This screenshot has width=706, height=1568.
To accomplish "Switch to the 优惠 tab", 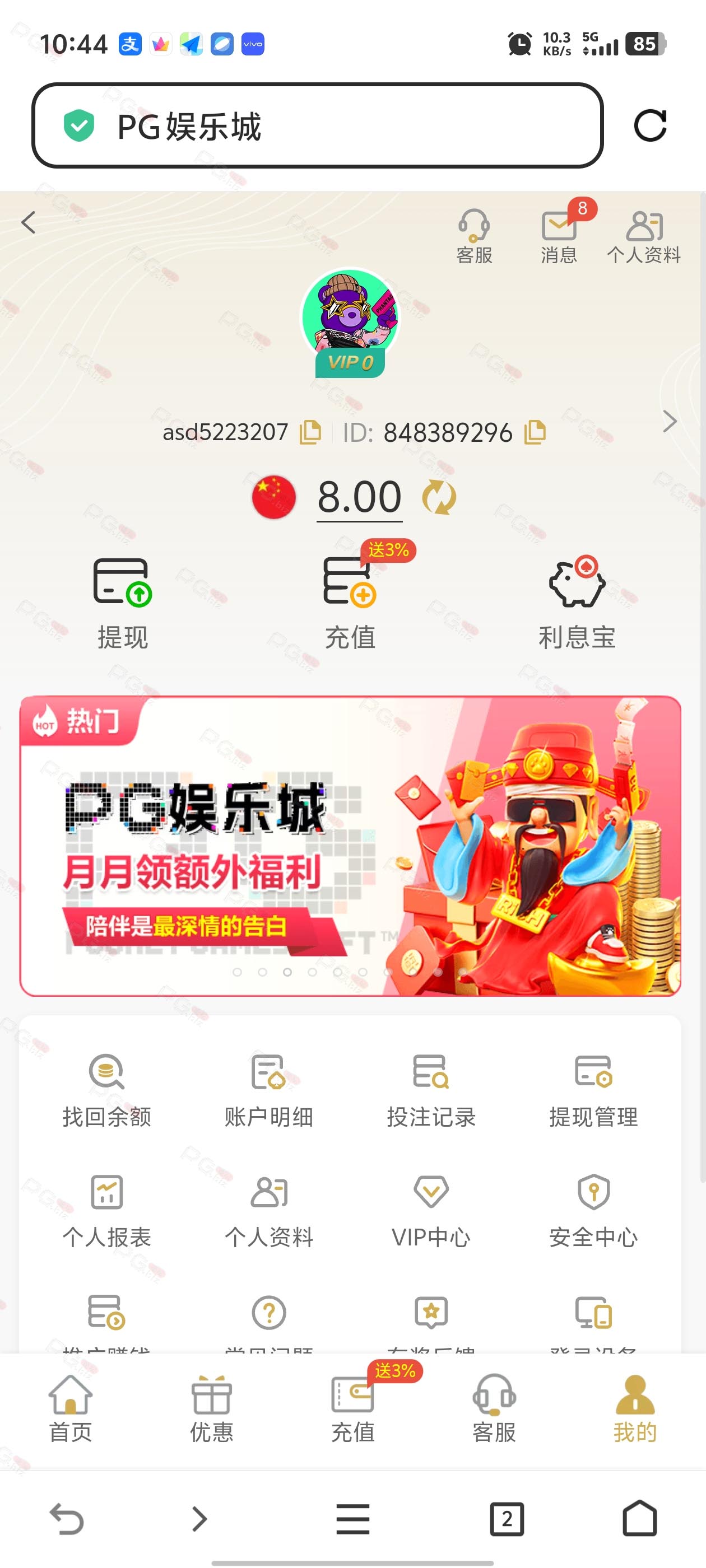I will 211,1409.
